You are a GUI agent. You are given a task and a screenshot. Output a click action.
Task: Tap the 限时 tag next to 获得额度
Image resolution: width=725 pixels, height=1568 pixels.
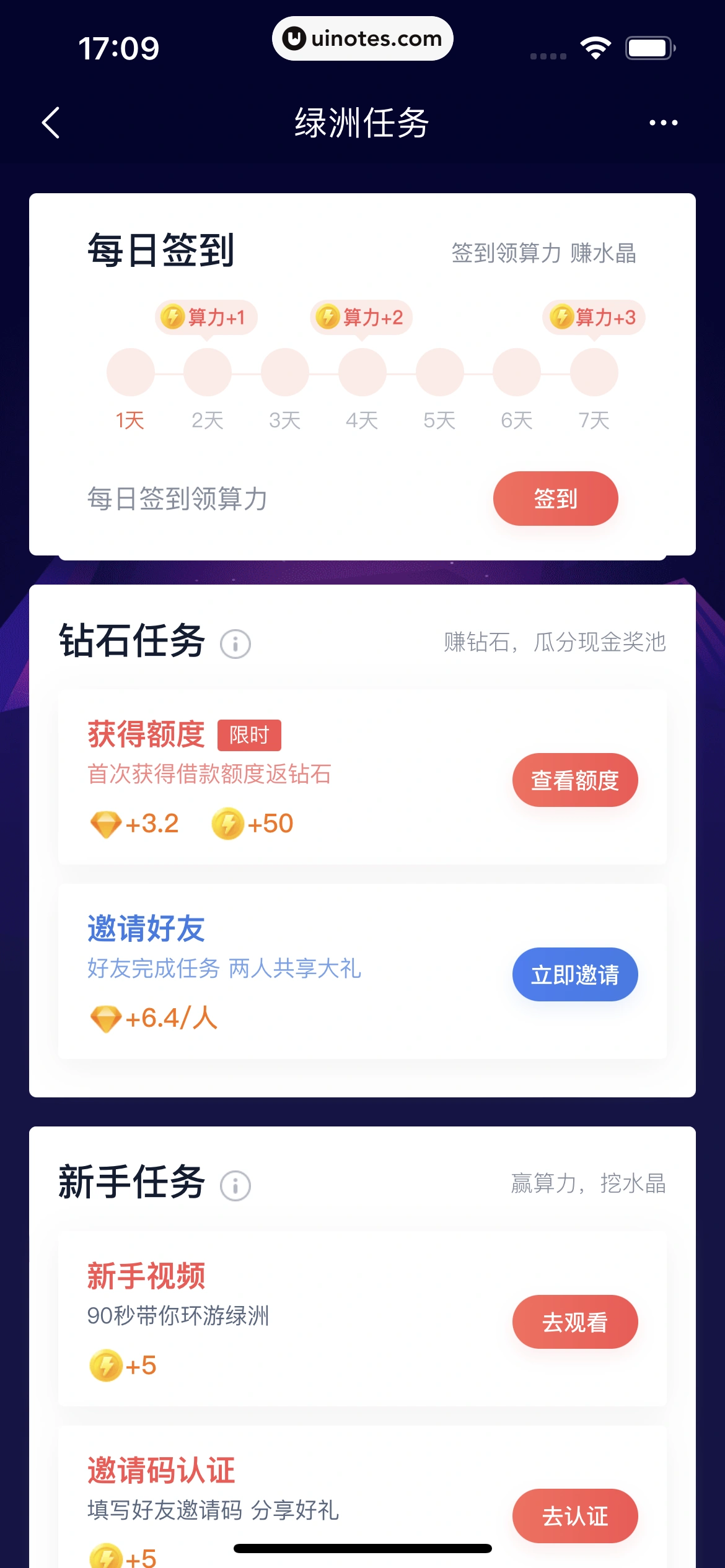250,735
